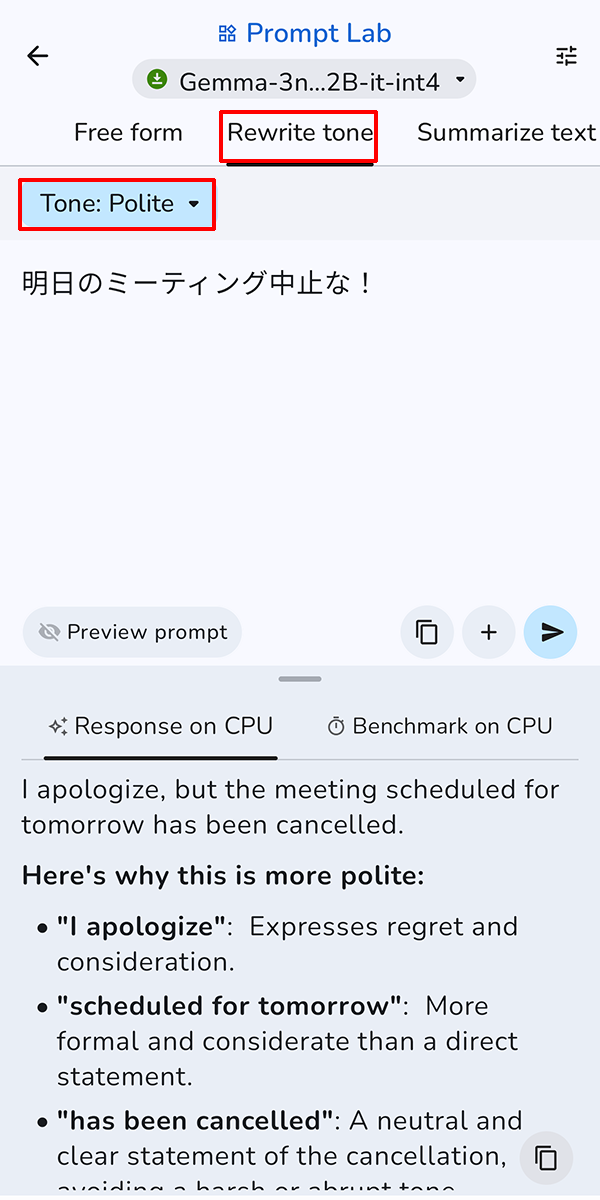The image size is (600, 1200).
Task: Go back using the arrow icon
Action: pos(37,56)
